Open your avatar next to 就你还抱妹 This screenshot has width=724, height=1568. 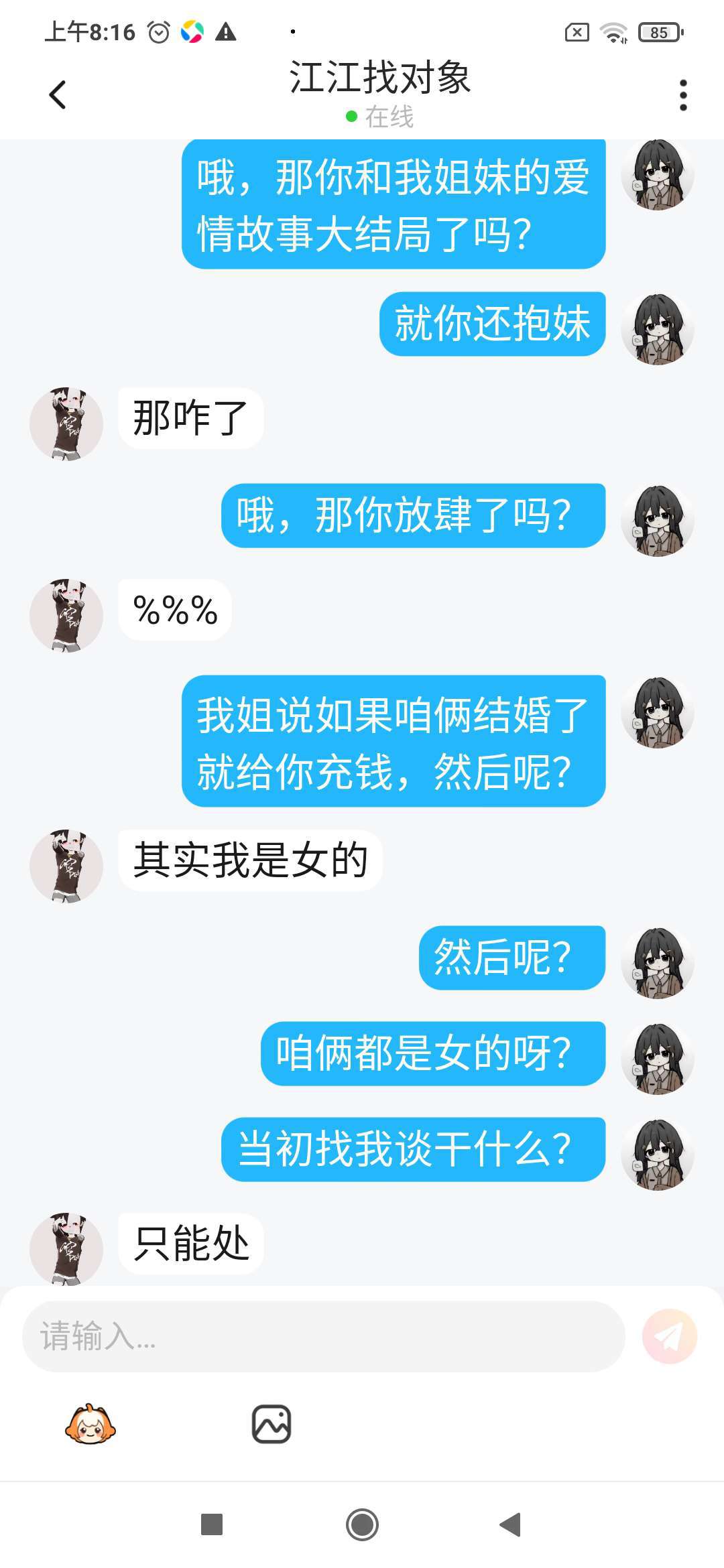tap(658, 329)
